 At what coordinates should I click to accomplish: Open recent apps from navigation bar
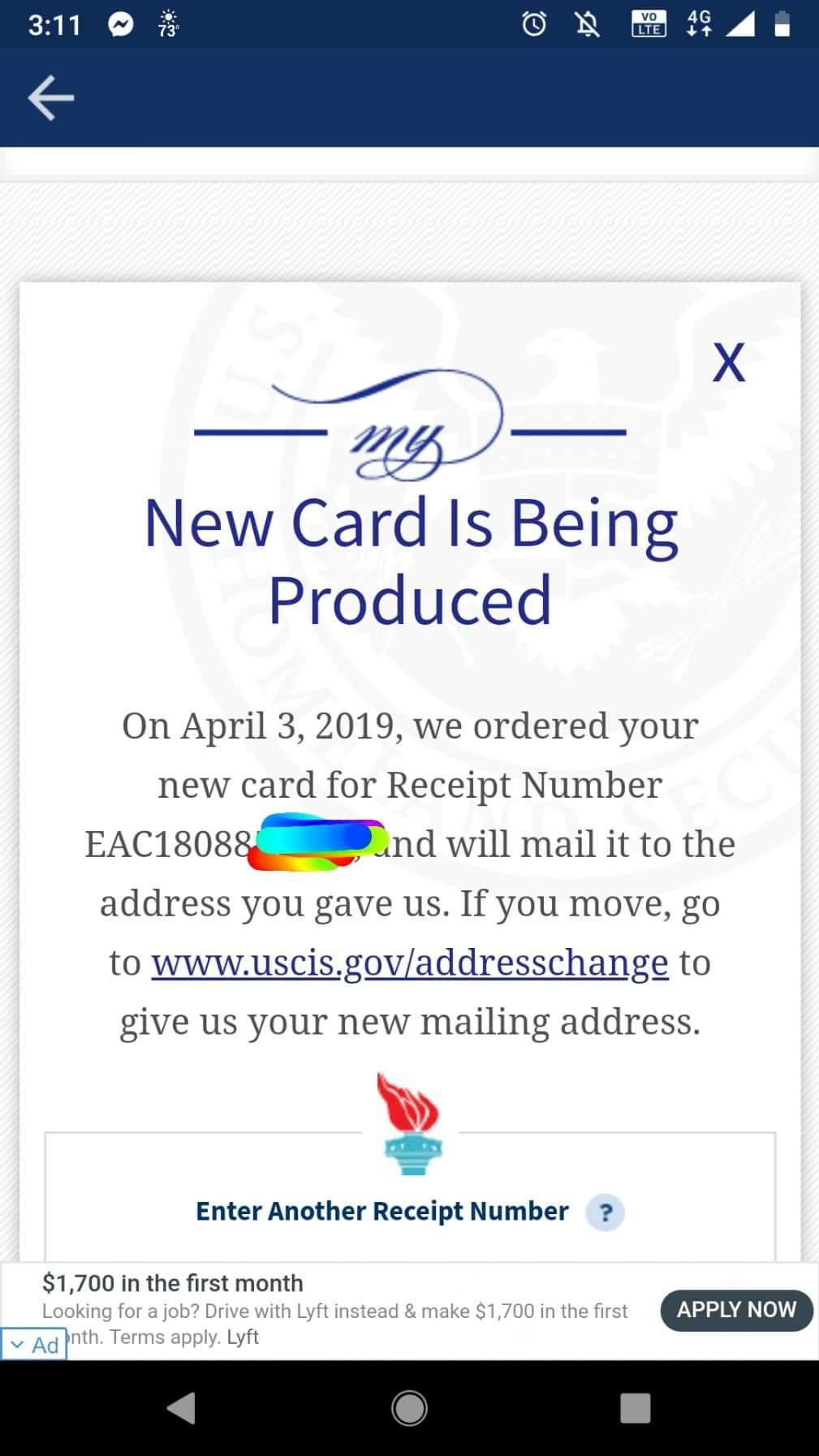coord(635,1408)
